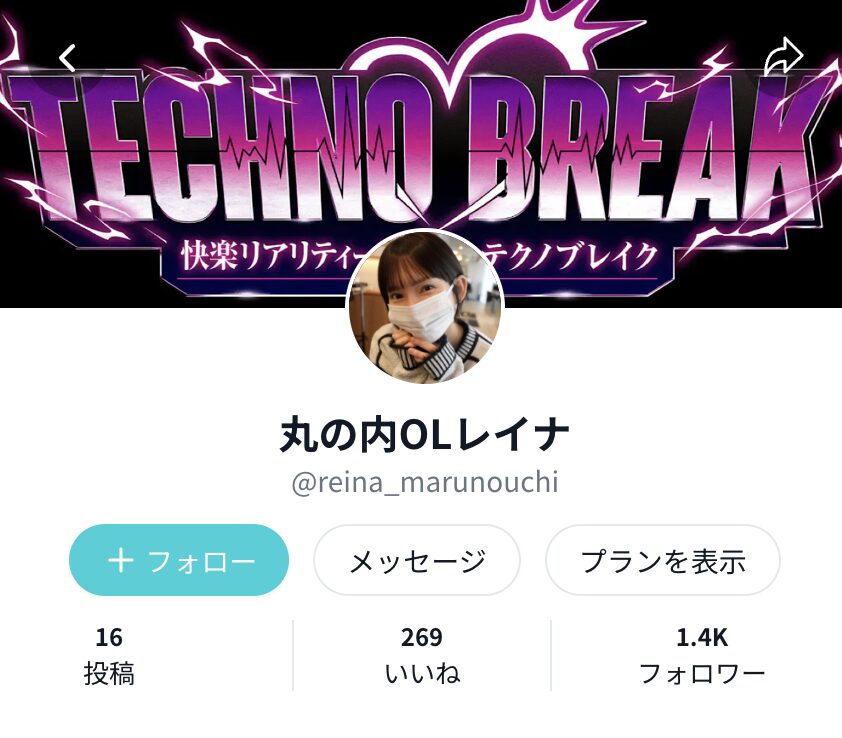Follow 丸の内OLレイナ with the フォロー button
Image resolution: width=842 pixels, height=738 pixels.
179,560
